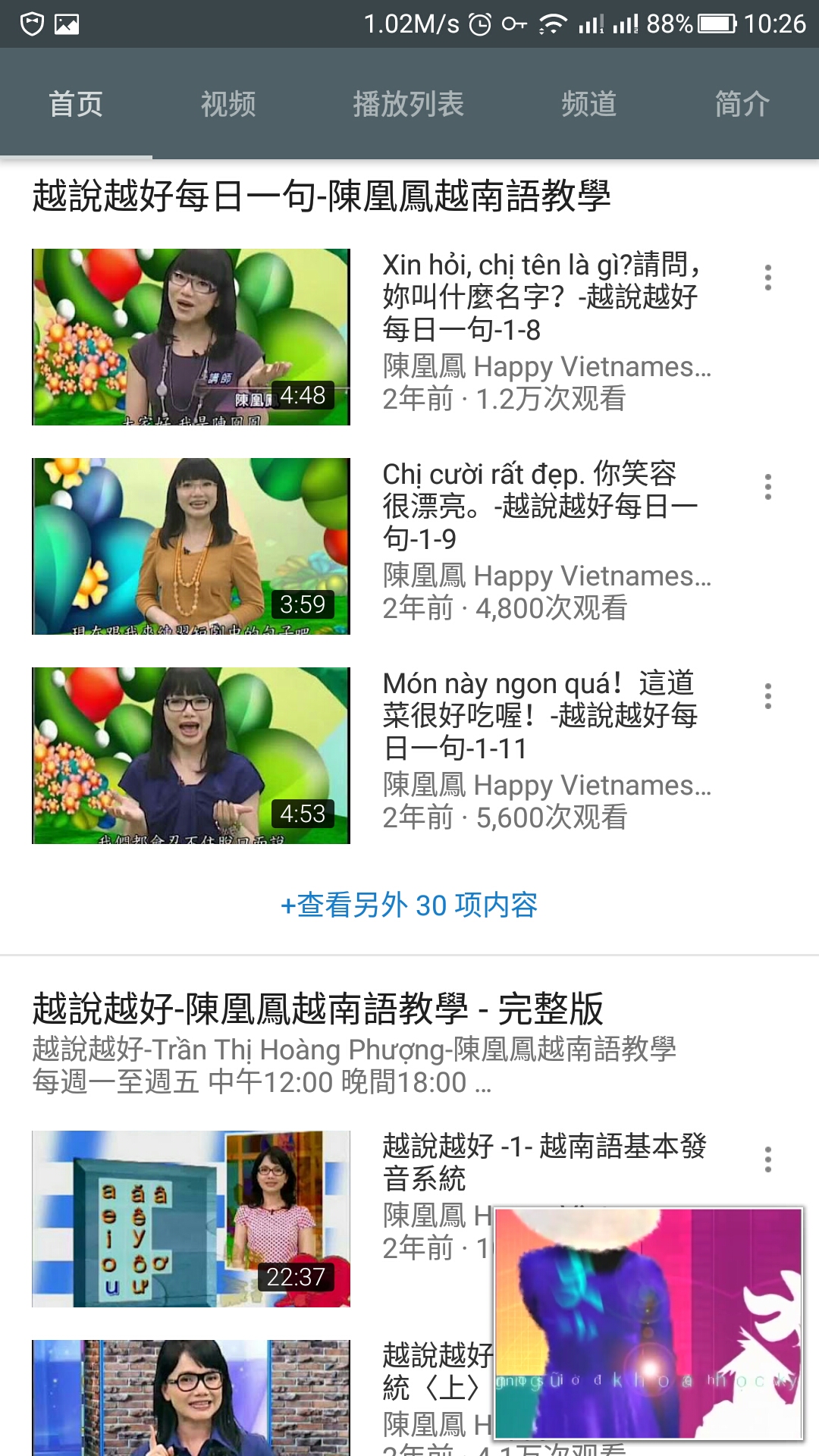Switch to the 播放列表 tab
This screenshot has height=1456, width=819.
pos(409,104)
